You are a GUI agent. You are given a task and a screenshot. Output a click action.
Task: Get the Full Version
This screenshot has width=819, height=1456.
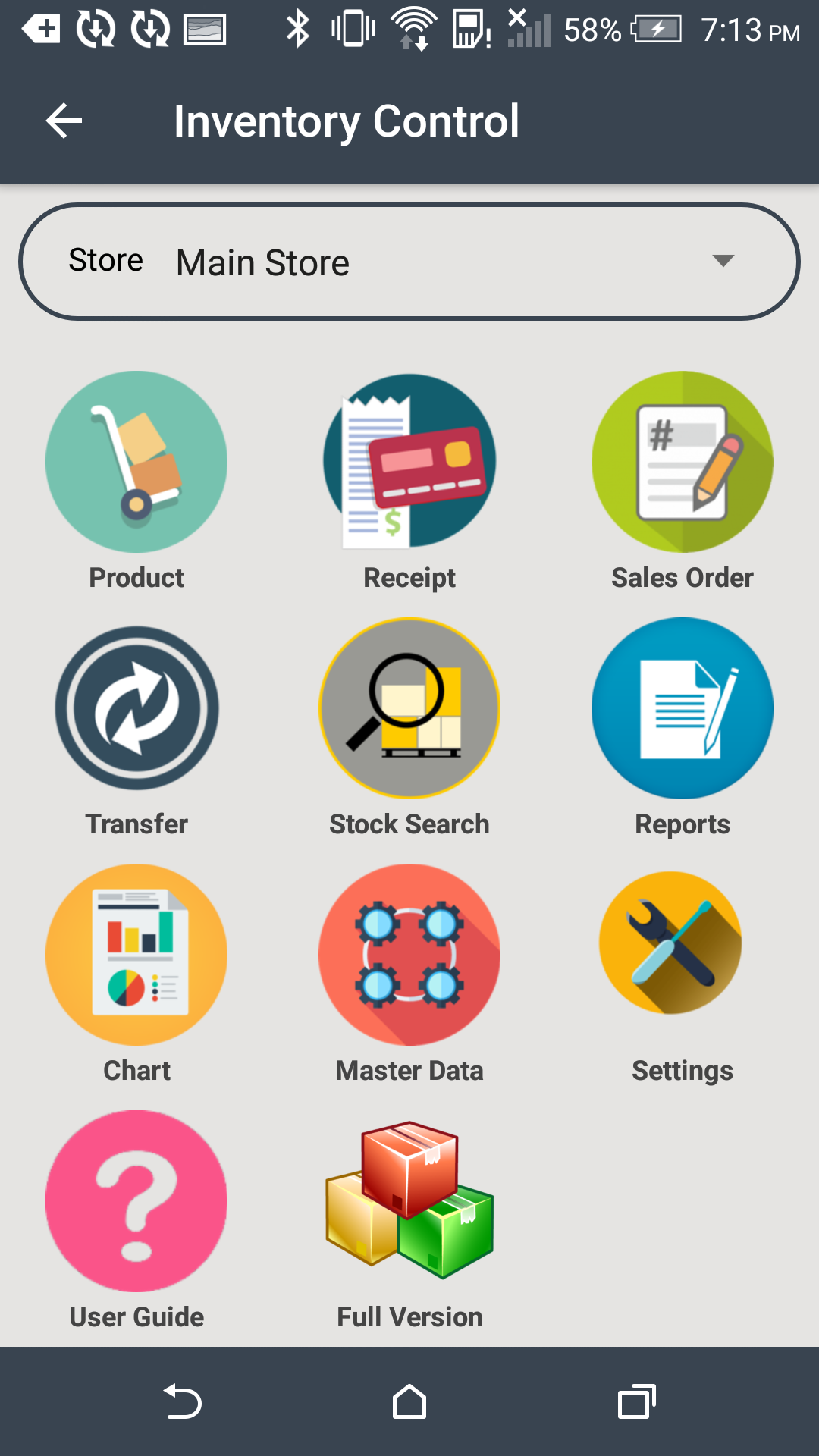tap(409, 1202)
